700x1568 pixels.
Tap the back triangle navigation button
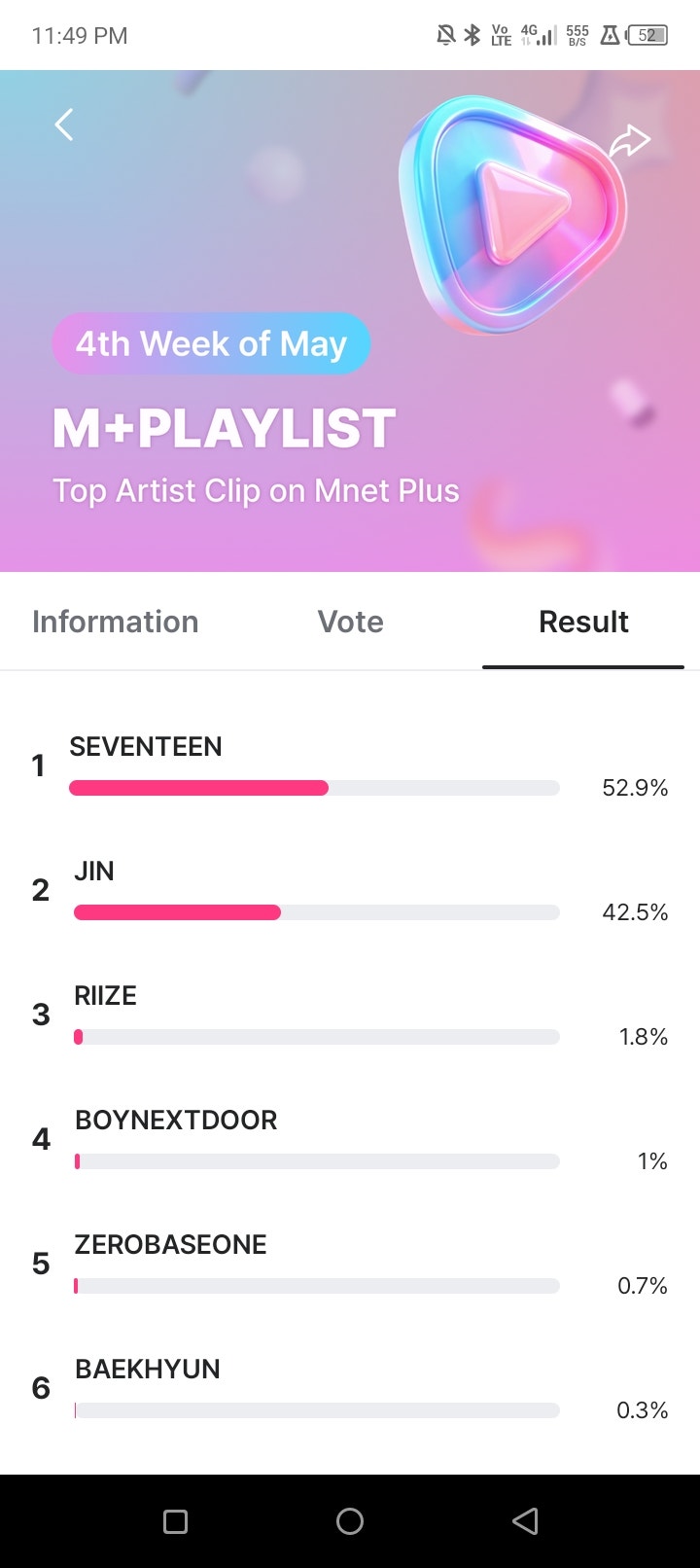pyautogui.click(x=525, y=1520)
